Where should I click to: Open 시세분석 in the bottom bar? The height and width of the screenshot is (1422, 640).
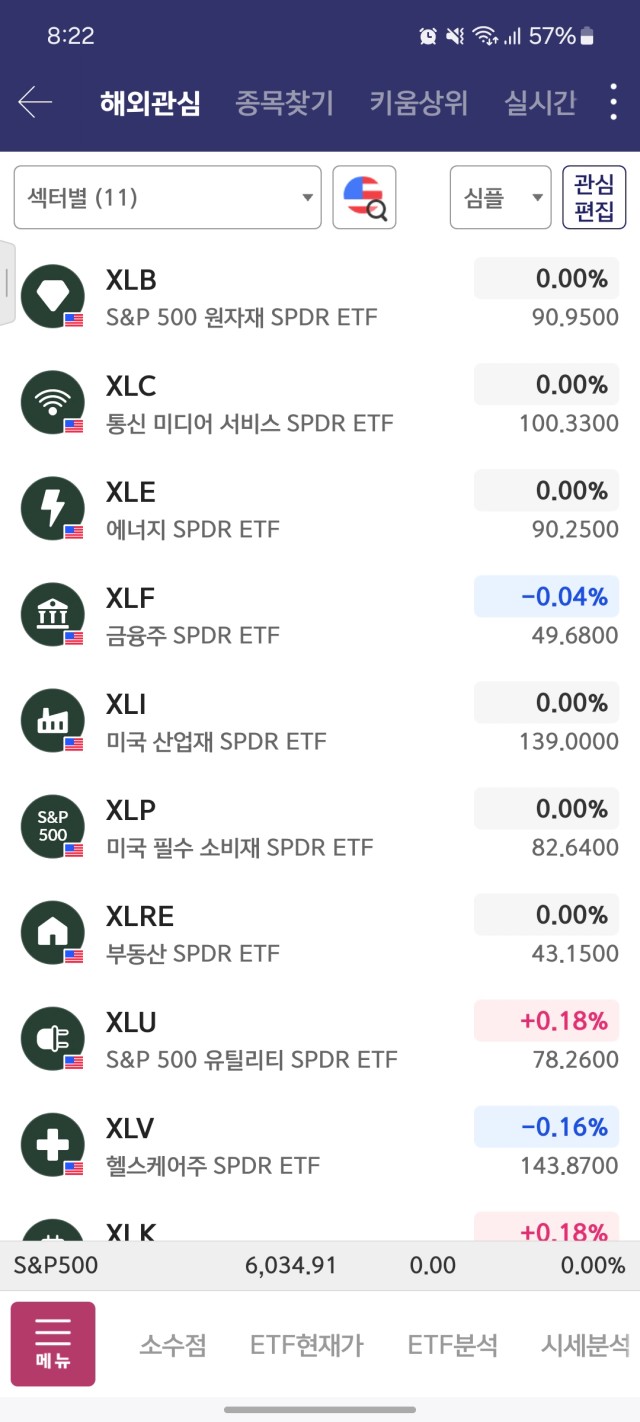(585, 1345)
